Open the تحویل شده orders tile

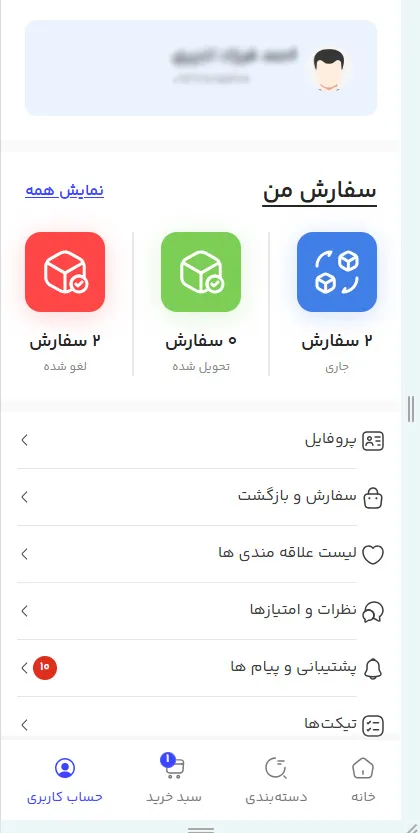pyautogui.click(x=201, y=303)
